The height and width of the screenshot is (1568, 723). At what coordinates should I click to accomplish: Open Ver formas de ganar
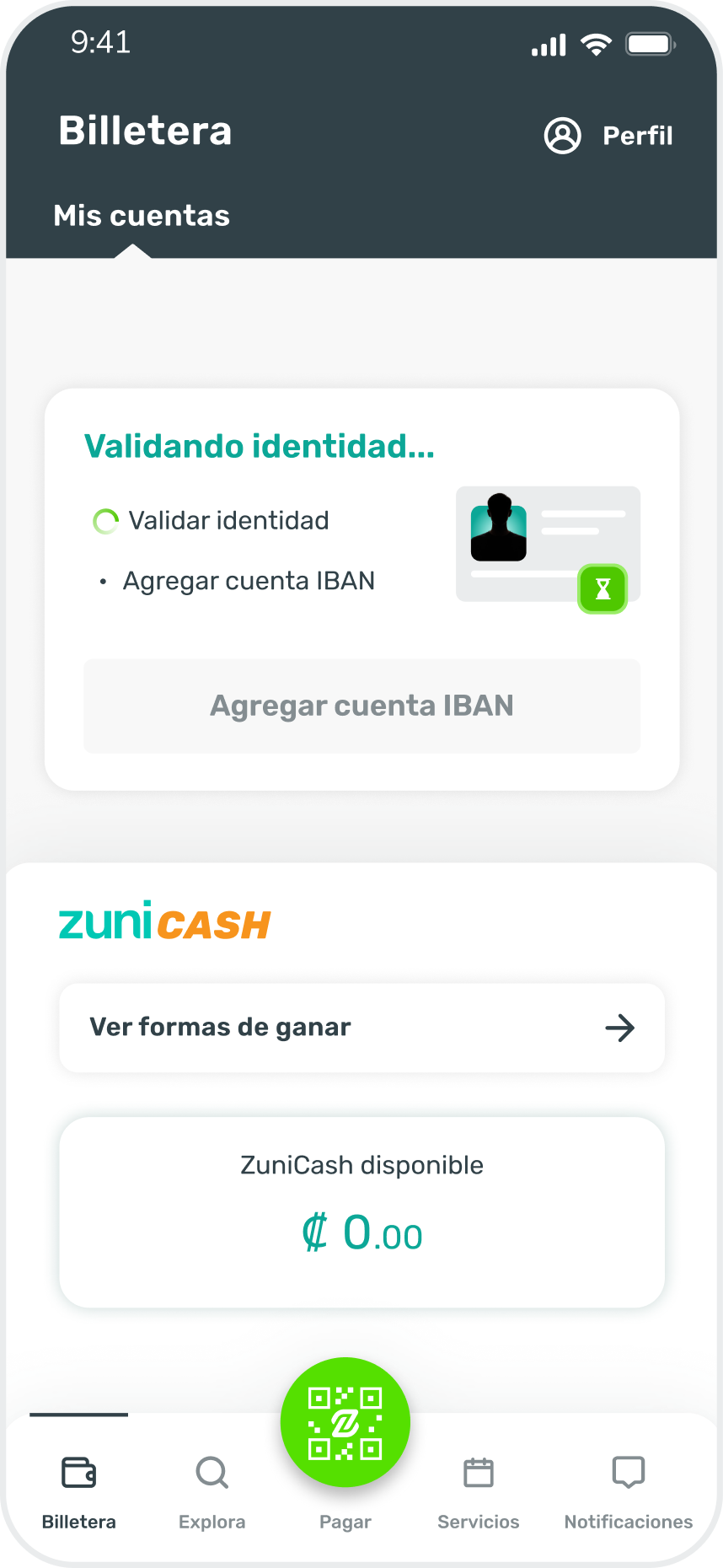pyautogui.click(x=361, y=1028)
